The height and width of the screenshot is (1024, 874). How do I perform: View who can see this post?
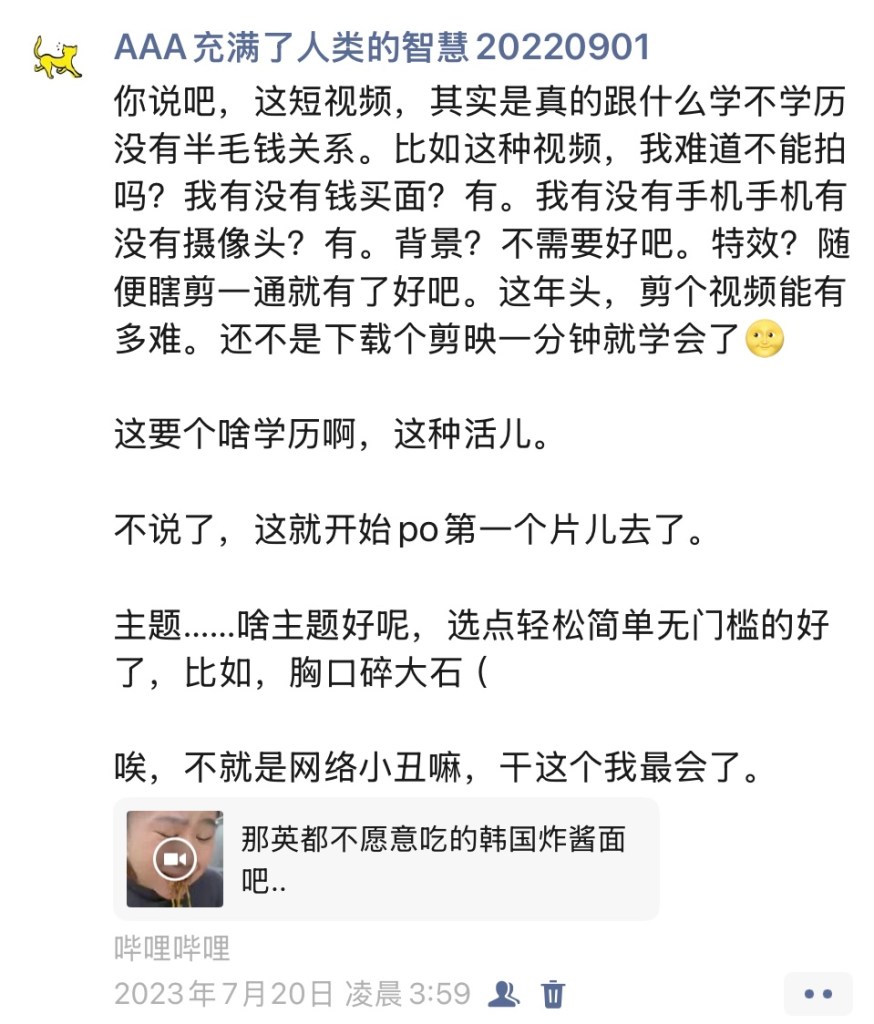(x=503, y=993)
